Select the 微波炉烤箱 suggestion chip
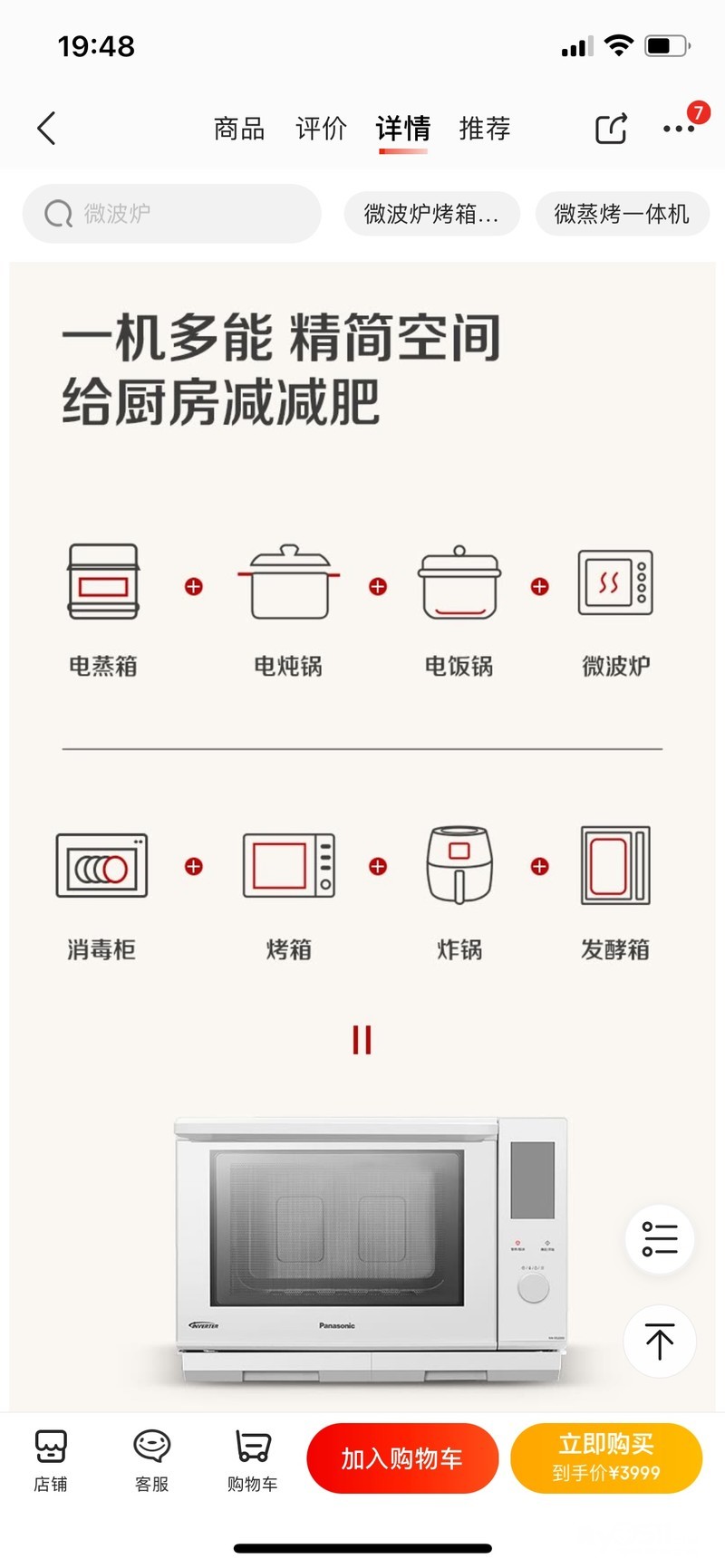This screenshot has height=1568, width=725. click(431, 214)
